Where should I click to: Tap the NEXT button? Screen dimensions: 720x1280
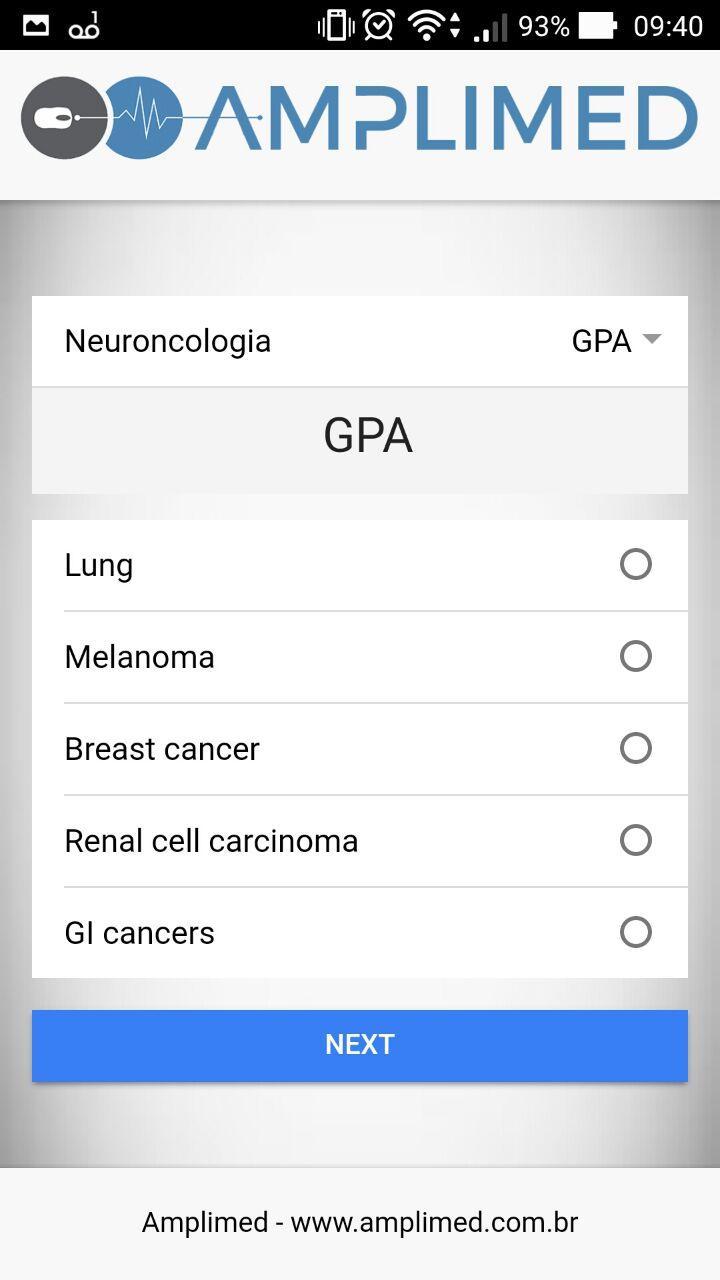(x=360, y=1045)
